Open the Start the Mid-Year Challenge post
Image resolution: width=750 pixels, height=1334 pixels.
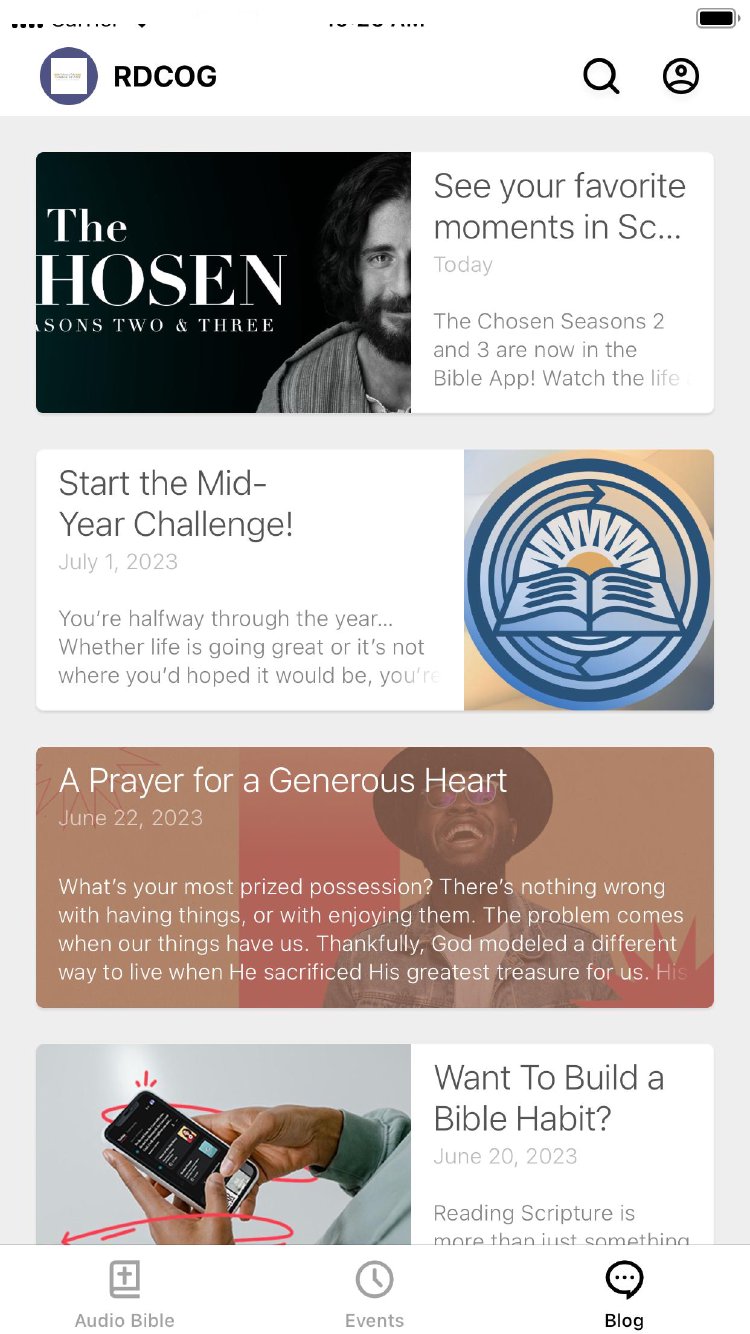tap(374, 579)
